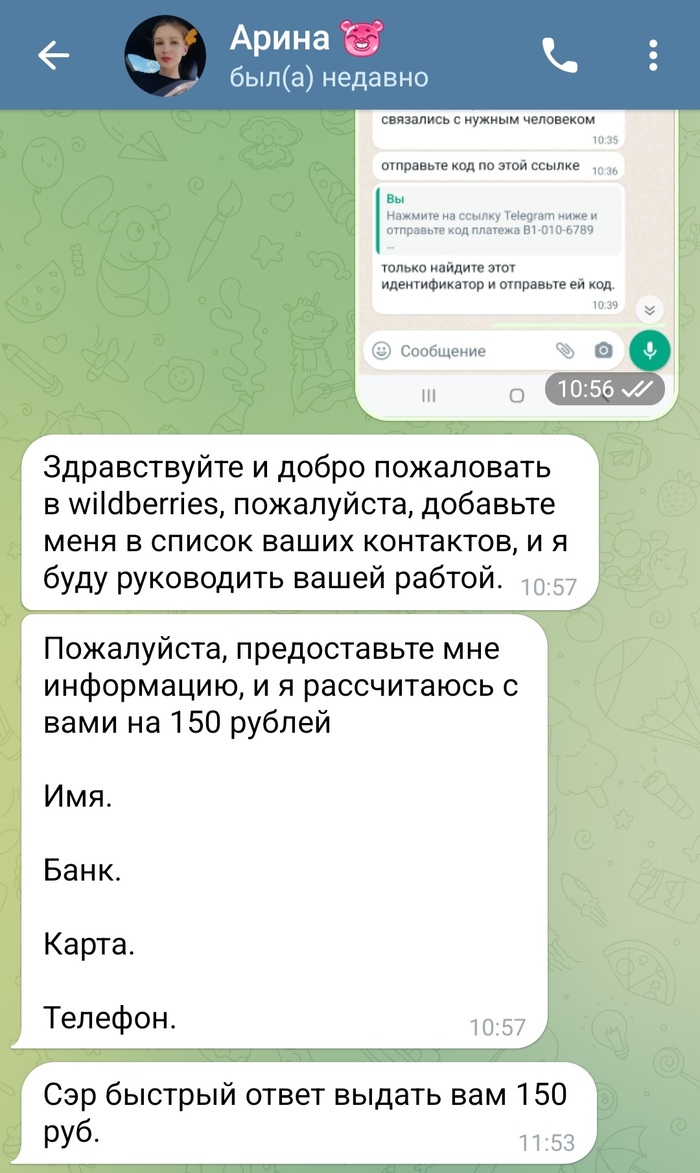This screenshot has width=700, height=1173.
Task: Start a voice call with Арина
Action: (x=559, y=56)
